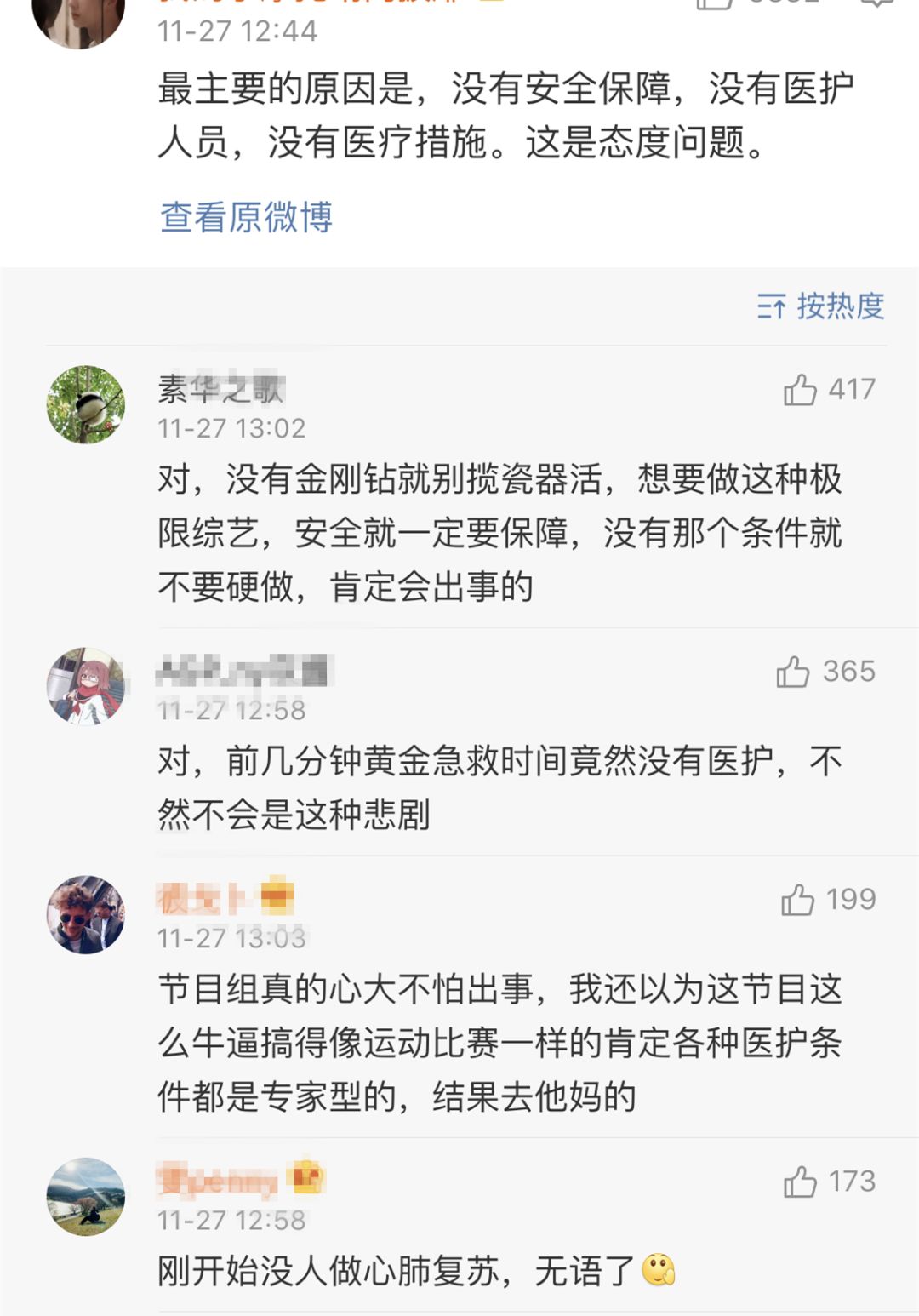This screenshot has height=1316, width=919.
Task: Open the comment about 金刚钻 and 瓷器活
Action: [x=499, y=533]
